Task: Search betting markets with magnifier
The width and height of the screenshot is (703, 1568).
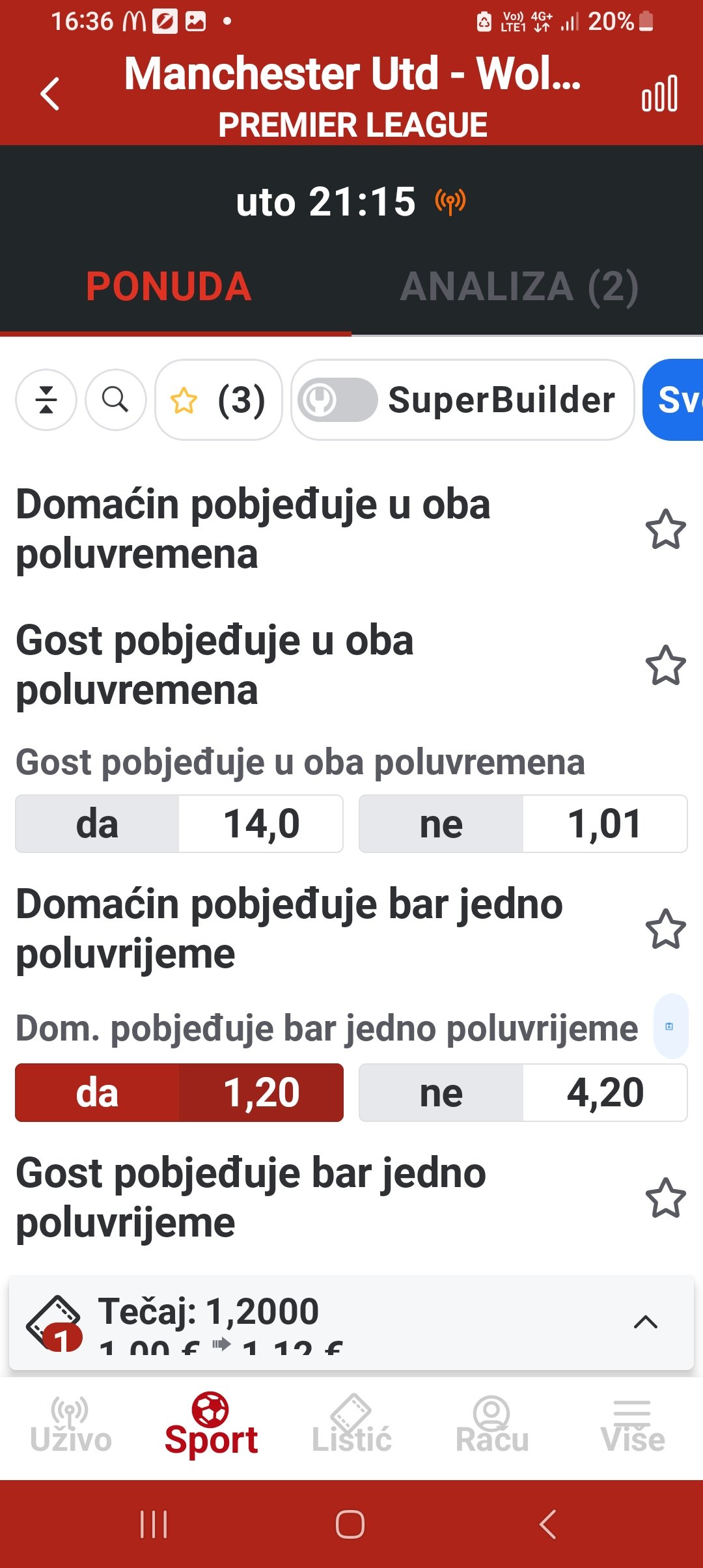Action: (116, 400)
